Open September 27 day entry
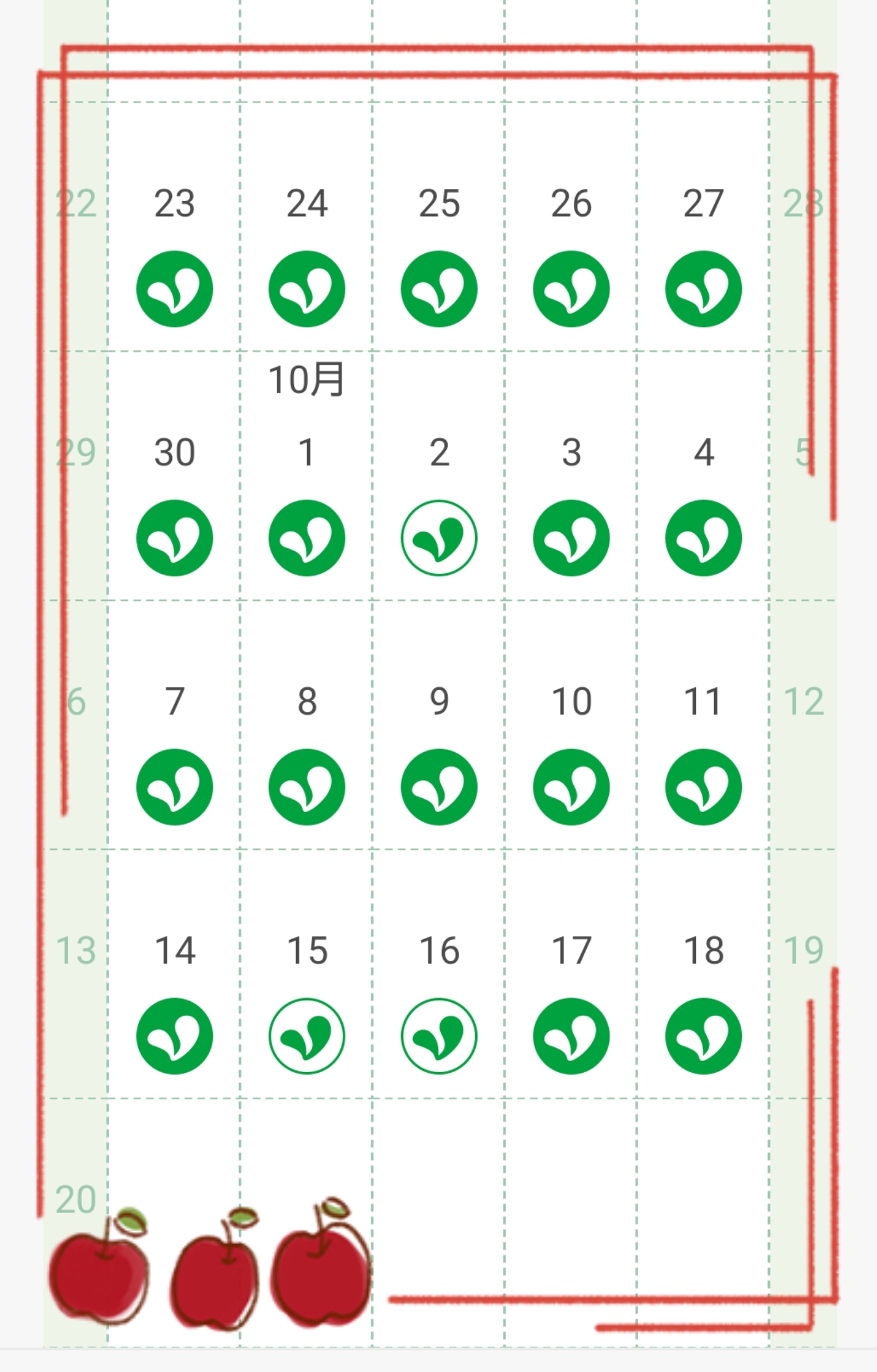The image size is (877, 1372). click(703, 288)
